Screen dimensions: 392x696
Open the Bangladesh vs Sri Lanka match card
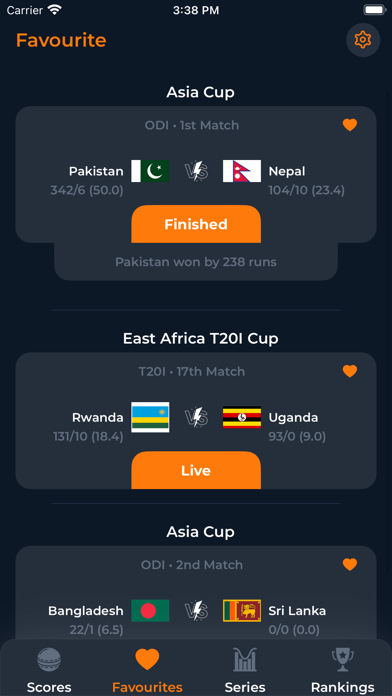coord(196,593)
